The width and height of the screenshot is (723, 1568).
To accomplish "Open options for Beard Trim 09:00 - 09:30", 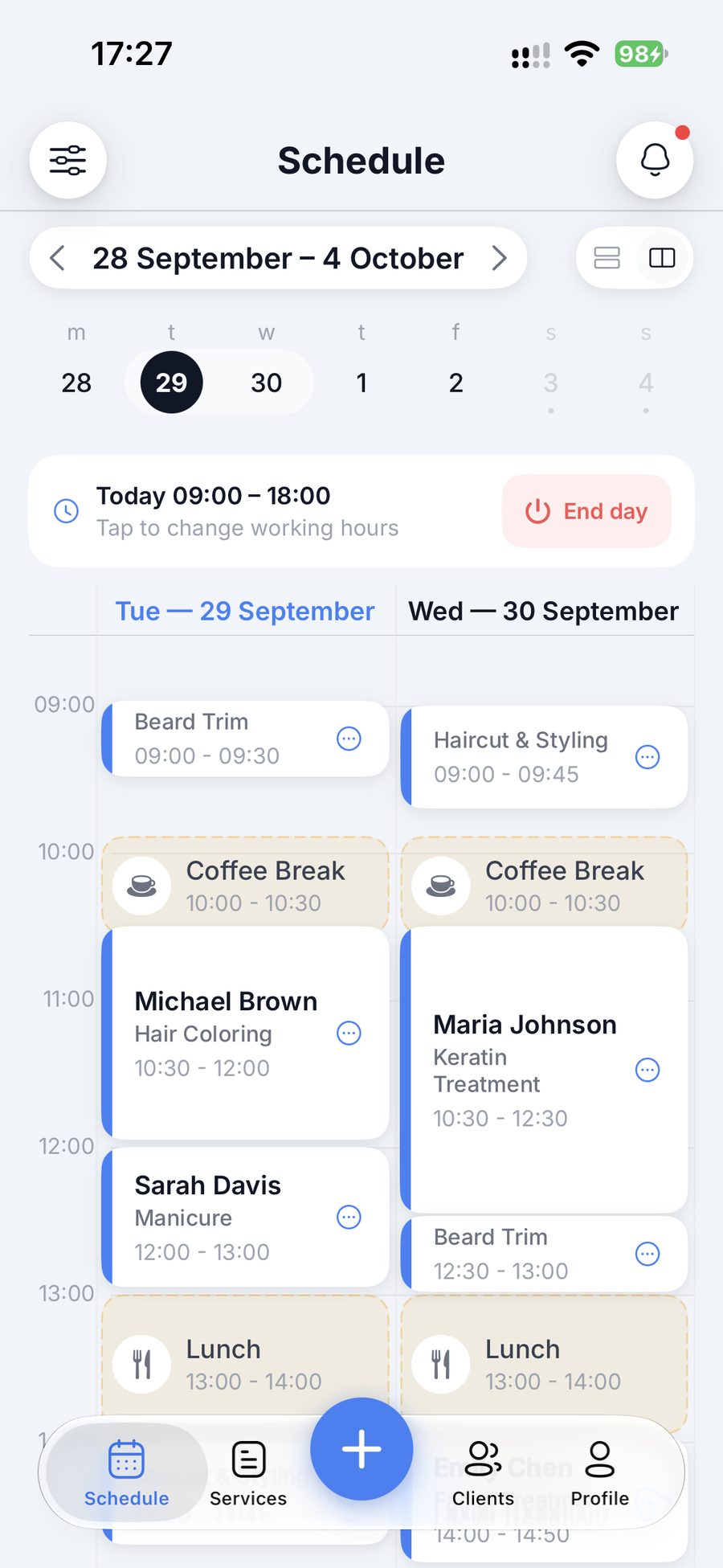I will click(x=349, y=739).
